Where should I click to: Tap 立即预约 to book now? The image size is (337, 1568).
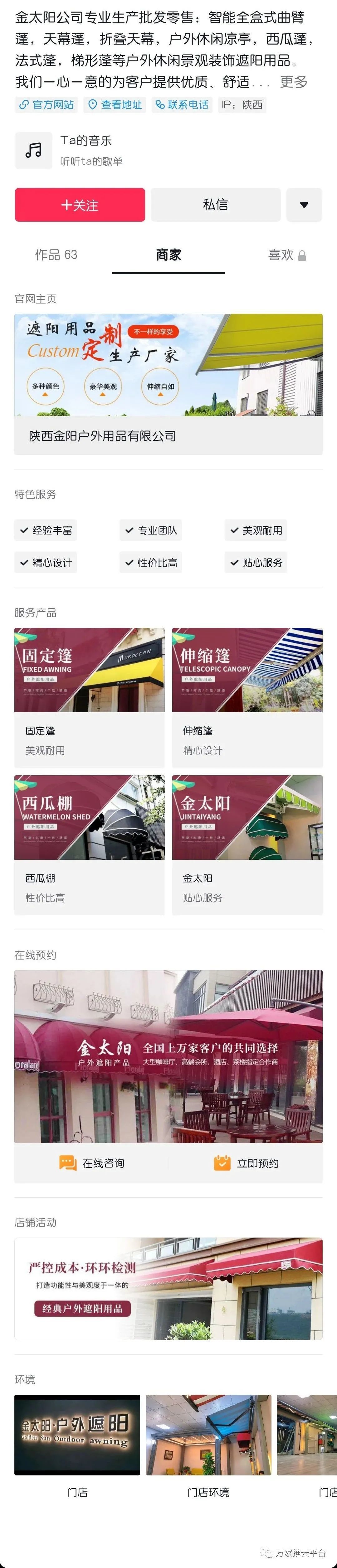tap(246, 1163)
